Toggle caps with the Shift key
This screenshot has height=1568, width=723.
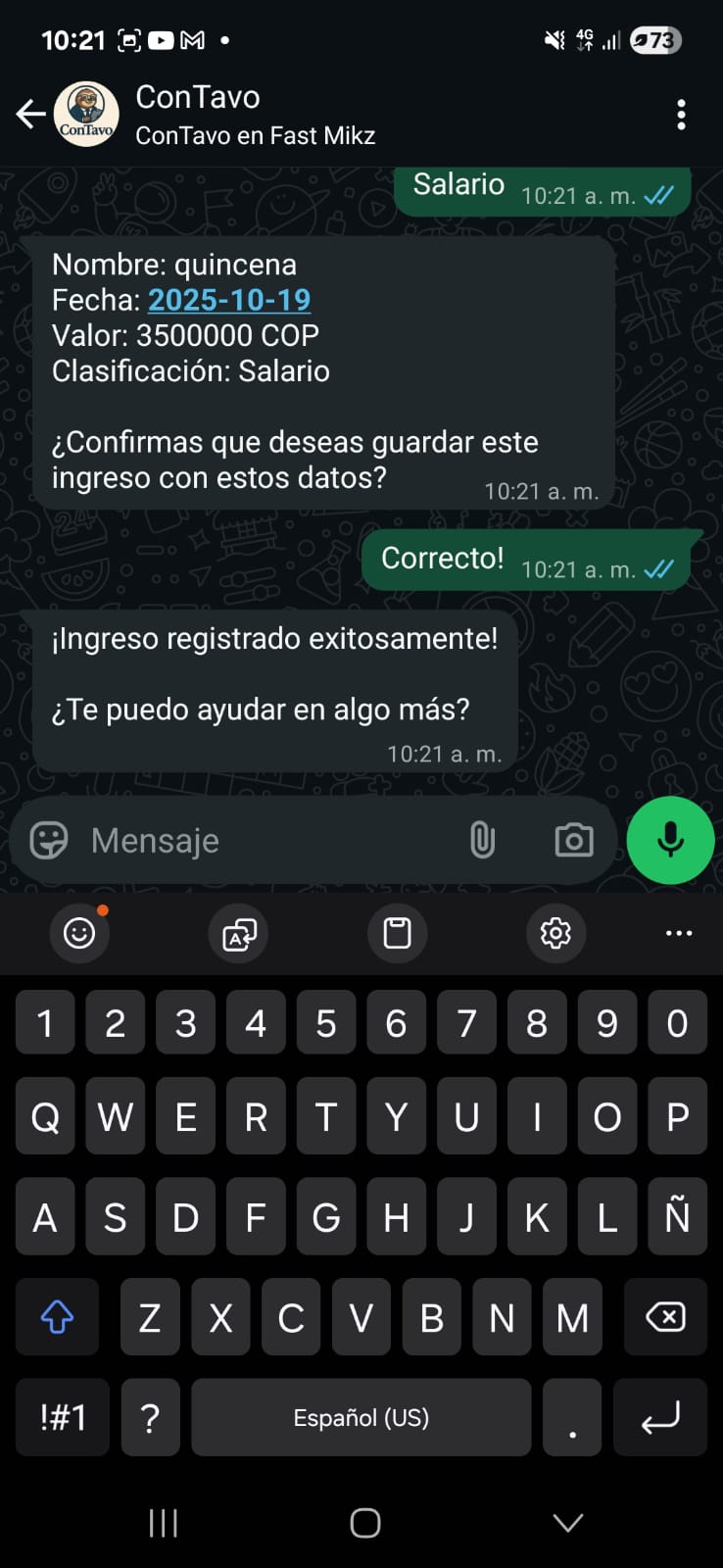point(57,1317)
